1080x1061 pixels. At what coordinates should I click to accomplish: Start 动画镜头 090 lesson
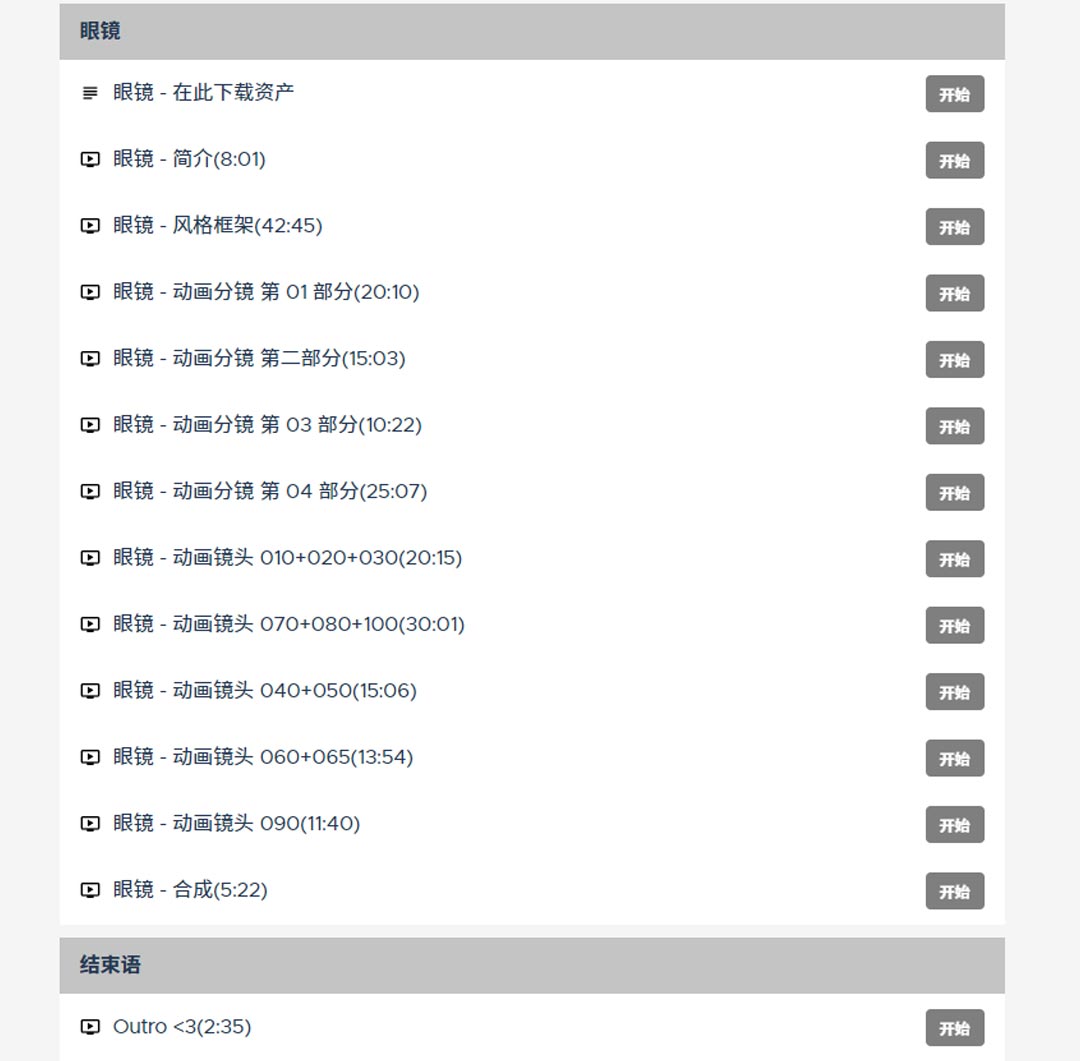point(954,825)
